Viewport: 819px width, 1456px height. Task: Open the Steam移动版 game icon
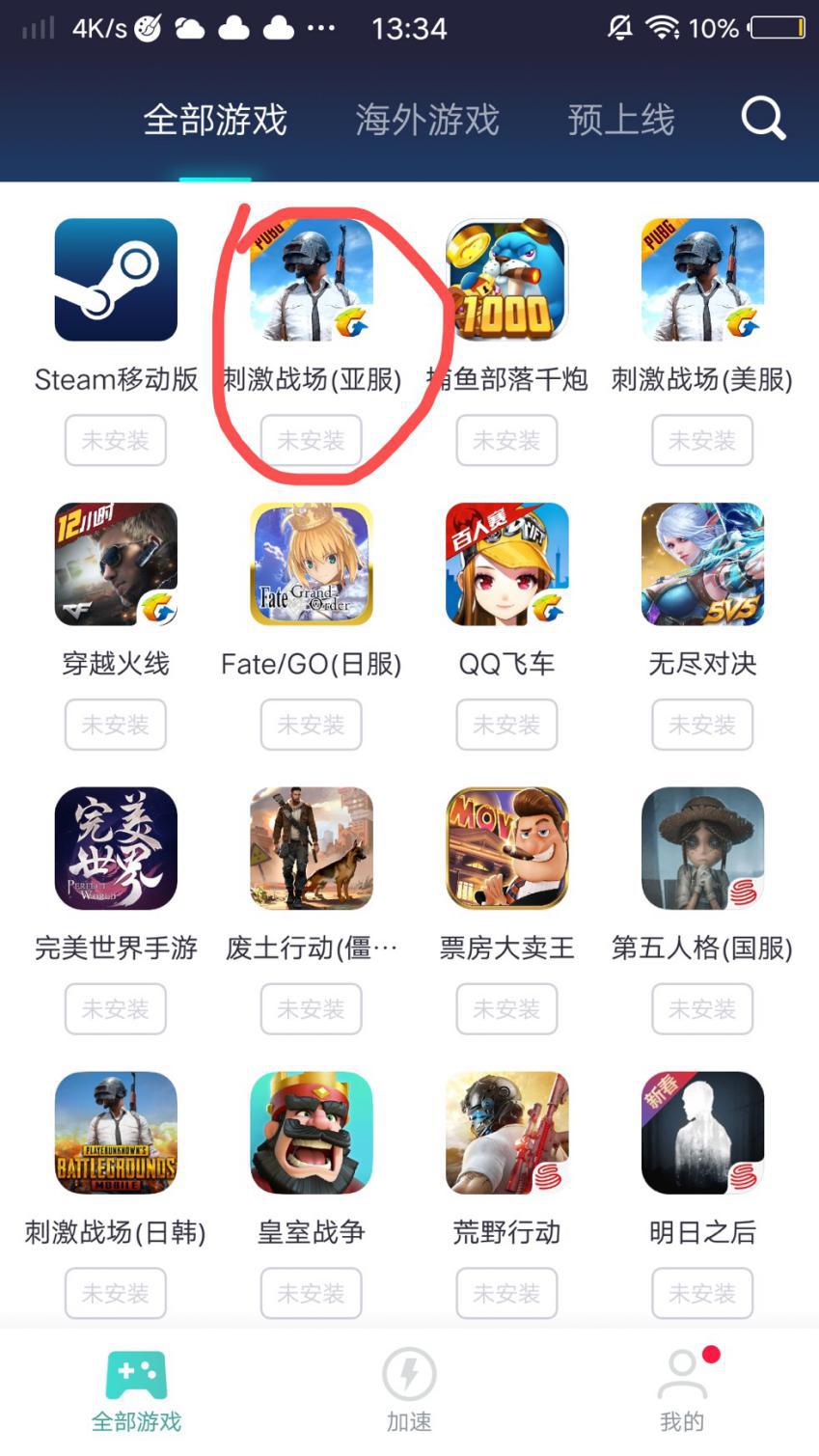tap(115, 280)
